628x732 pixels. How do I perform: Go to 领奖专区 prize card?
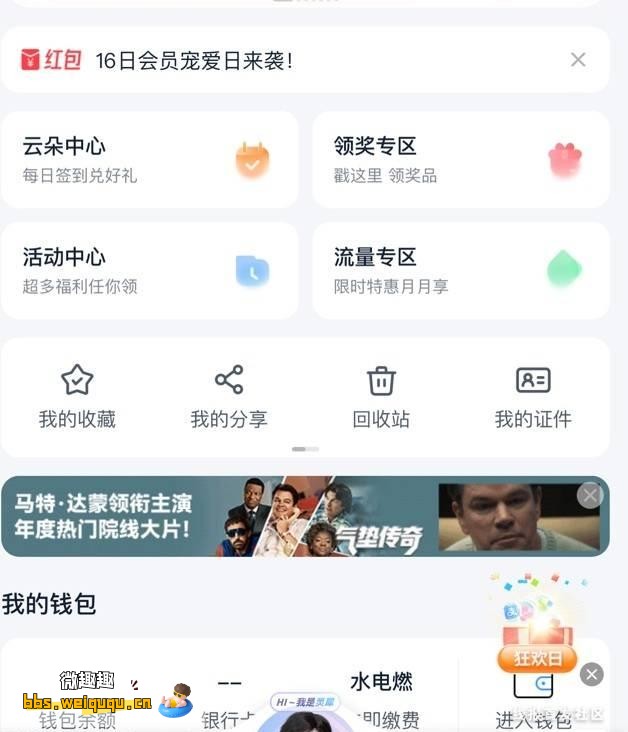click(x=460, y=160)
